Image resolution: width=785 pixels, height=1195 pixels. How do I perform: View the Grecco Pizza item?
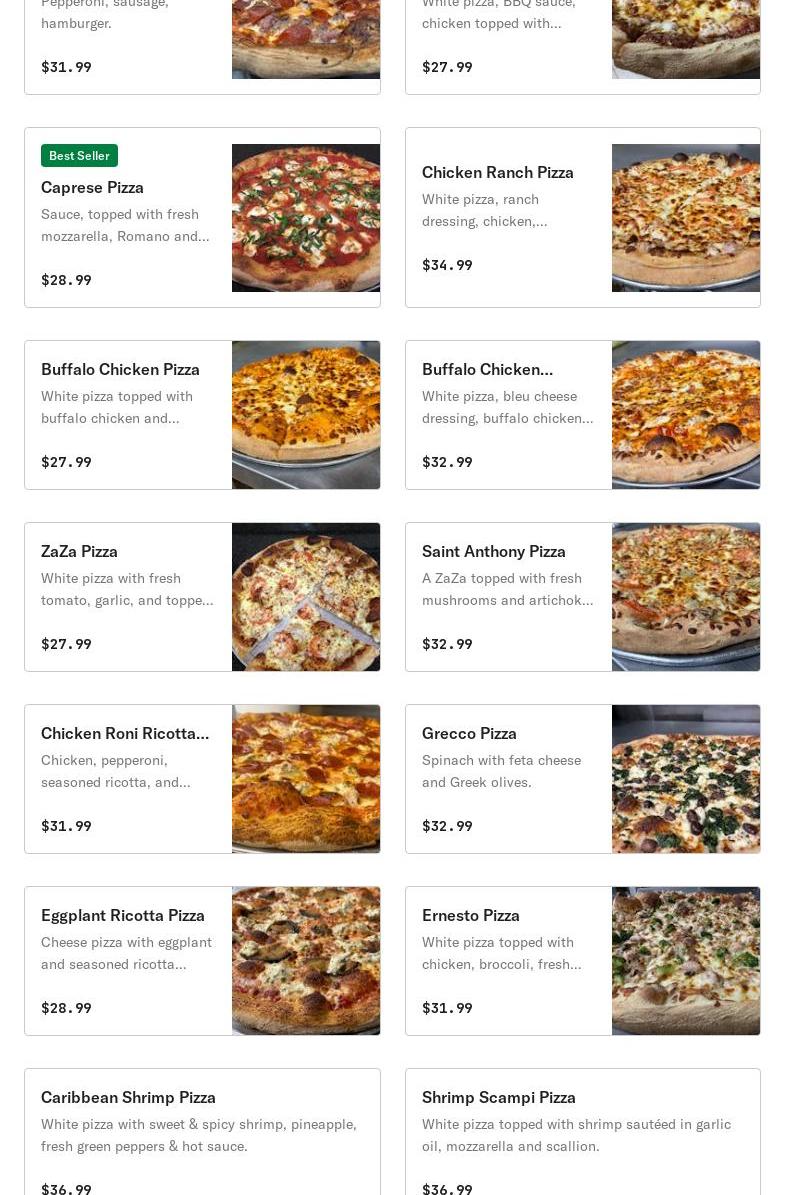pos(582,779)
